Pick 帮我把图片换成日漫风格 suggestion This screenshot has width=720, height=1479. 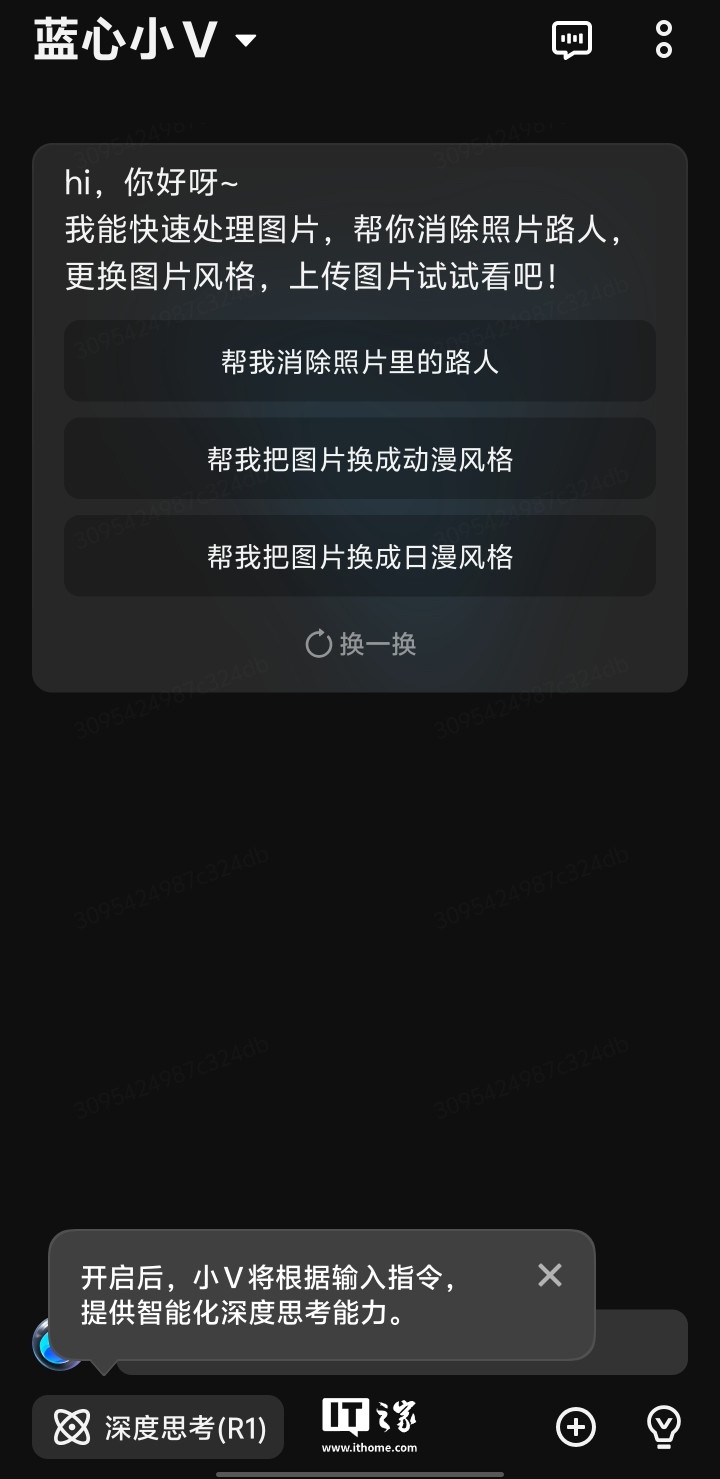pyautogui.click(x=360, y=556)
